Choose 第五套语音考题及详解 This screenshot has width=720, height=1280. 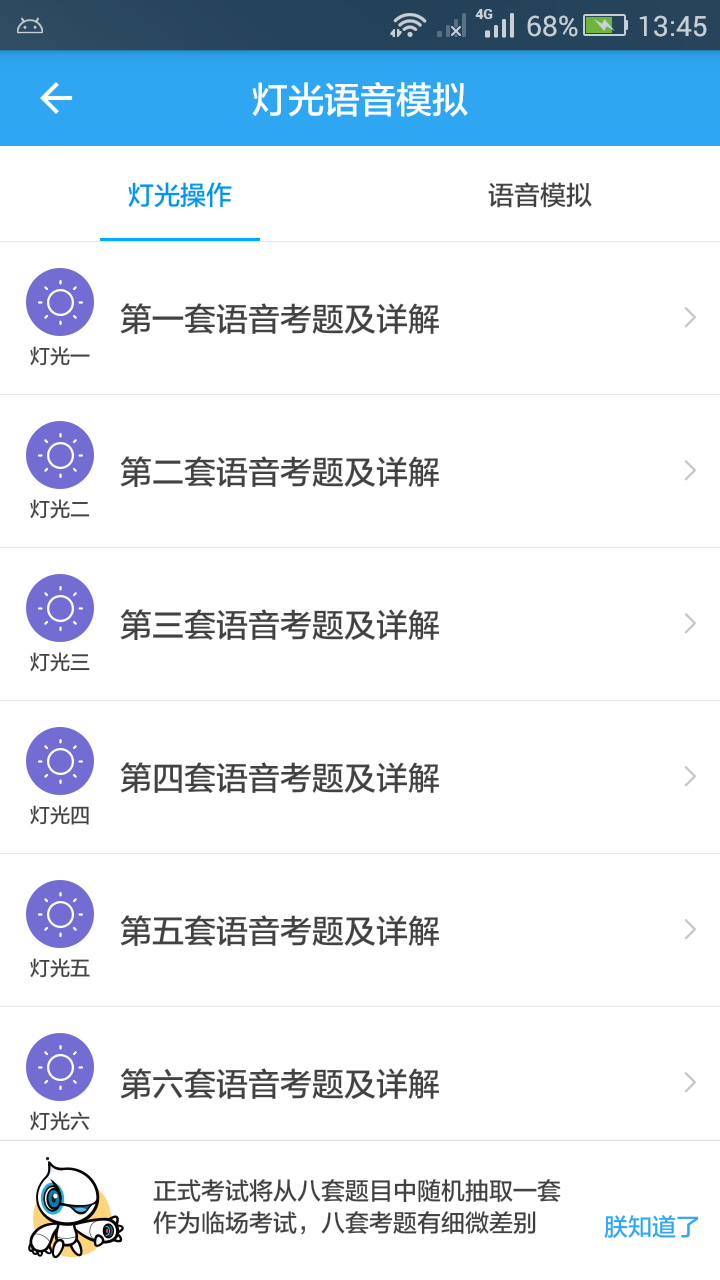pos(280,931)
